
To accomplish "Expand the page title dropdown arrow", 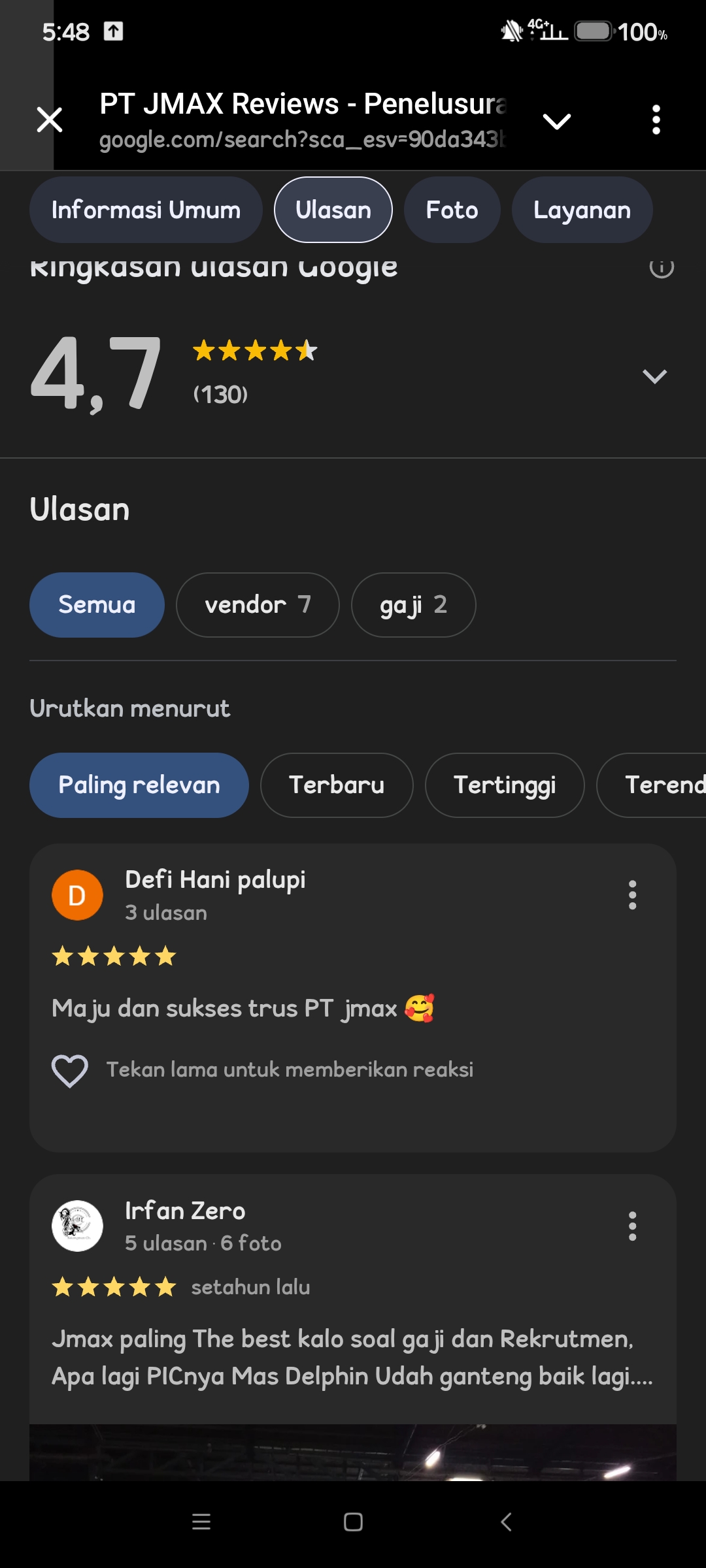I will click(x=556, y=121).
